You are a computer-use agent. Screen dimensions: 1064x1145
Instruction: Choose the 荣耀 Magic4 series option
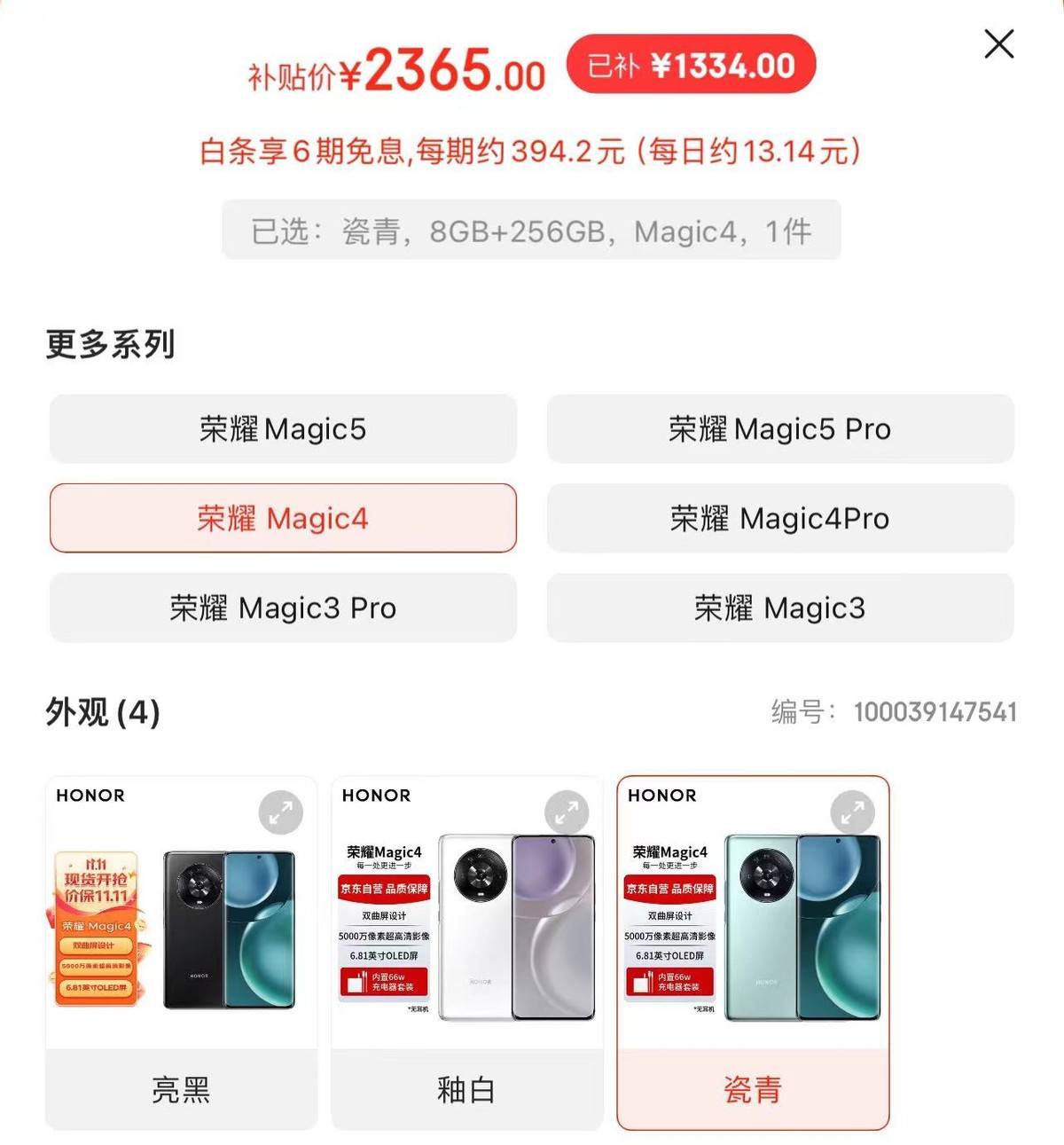(283, 519)
